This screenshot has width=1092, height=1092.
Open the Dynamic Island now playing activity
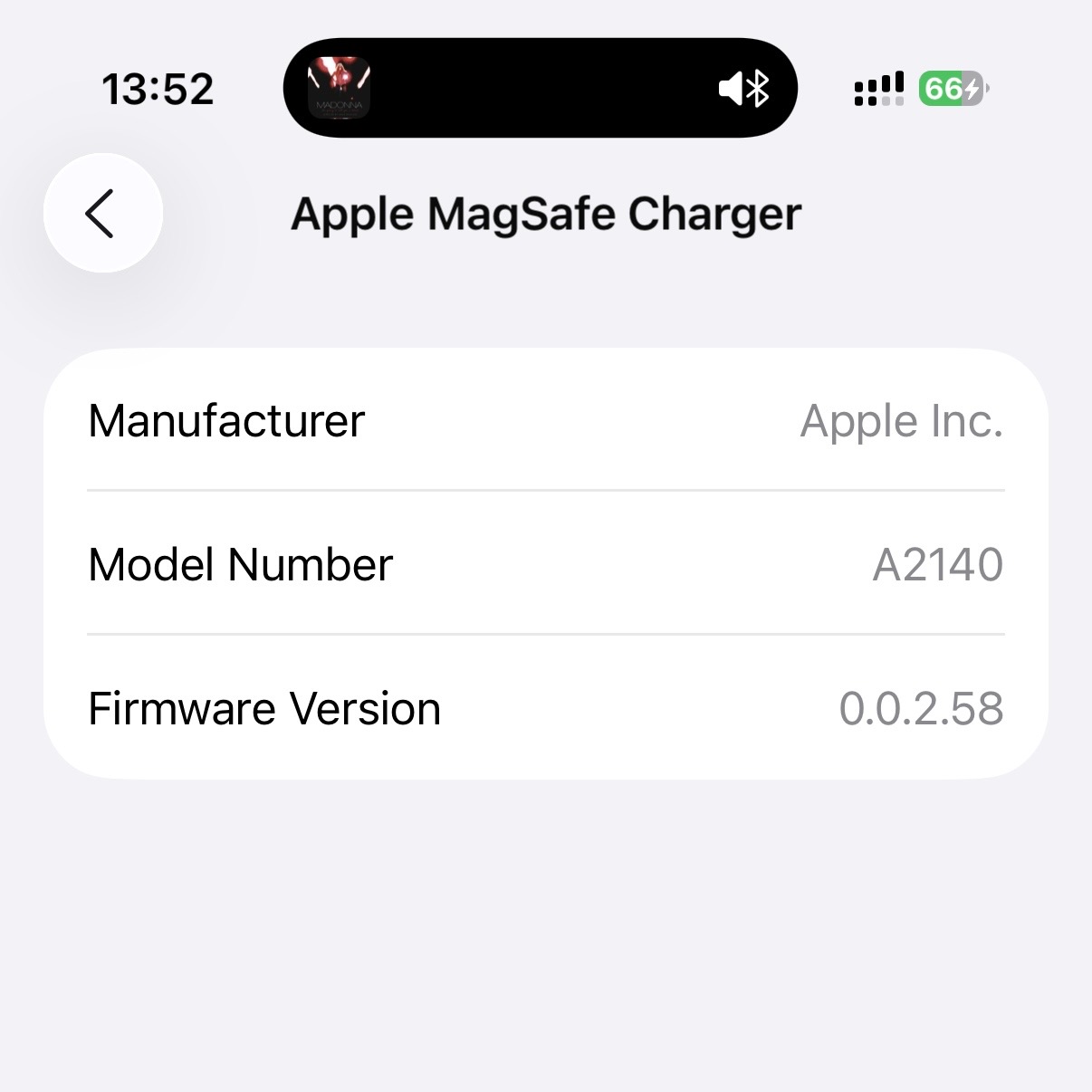540,88
